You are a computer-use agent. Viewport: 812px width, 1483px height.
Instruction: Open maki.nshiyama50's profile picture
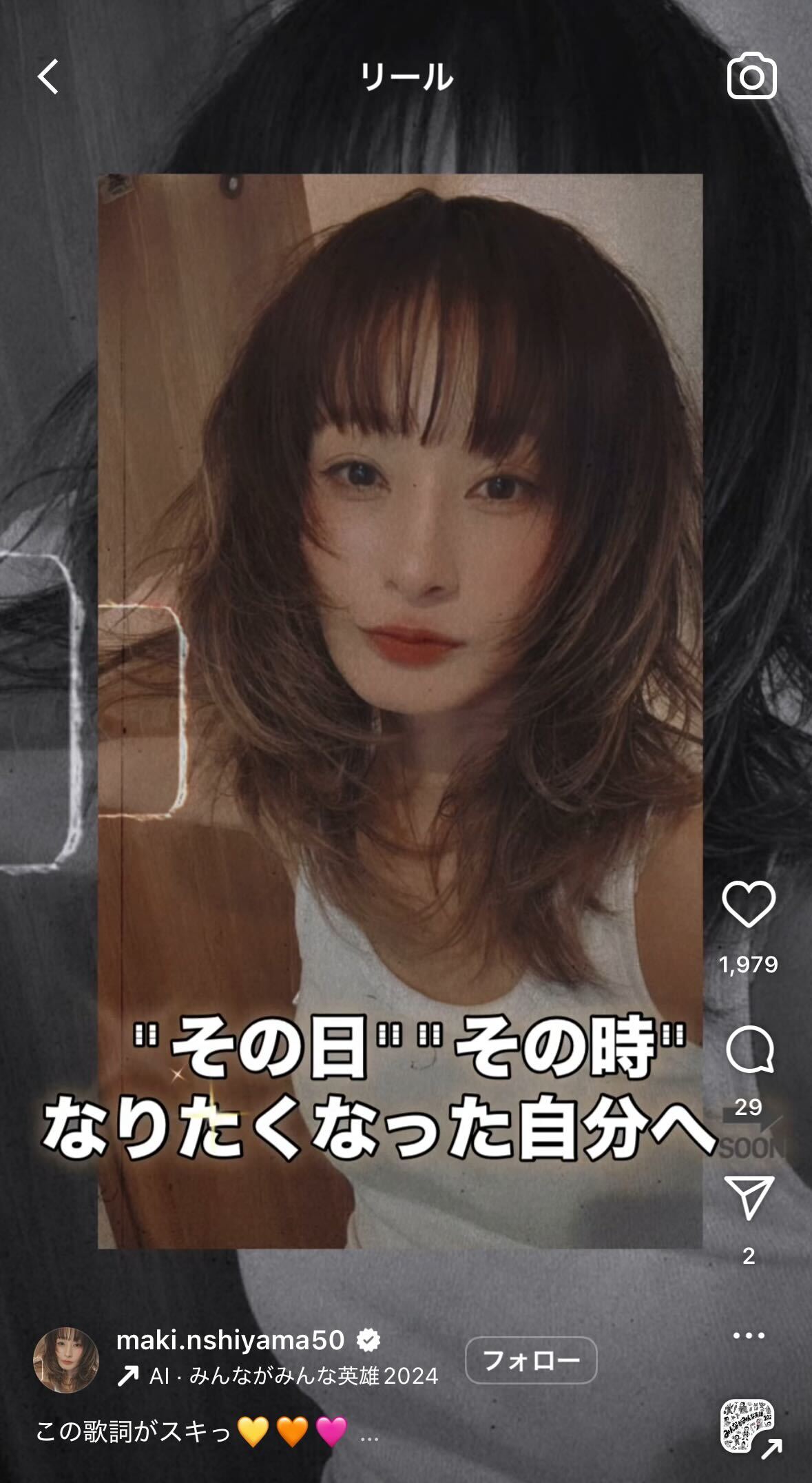tap(66, 1360)
